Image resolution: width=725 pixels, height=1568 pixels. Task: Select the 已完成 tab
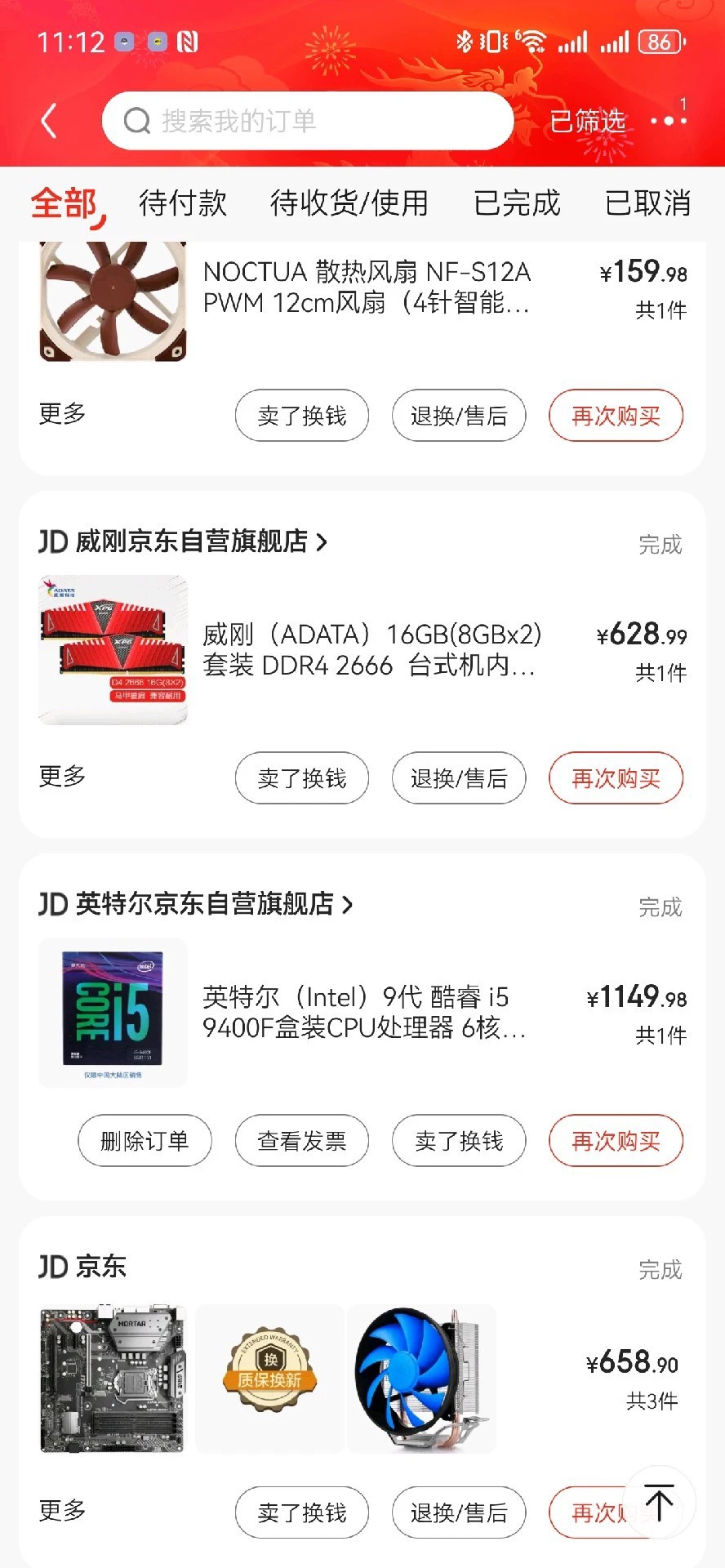(x=517, y=203)
